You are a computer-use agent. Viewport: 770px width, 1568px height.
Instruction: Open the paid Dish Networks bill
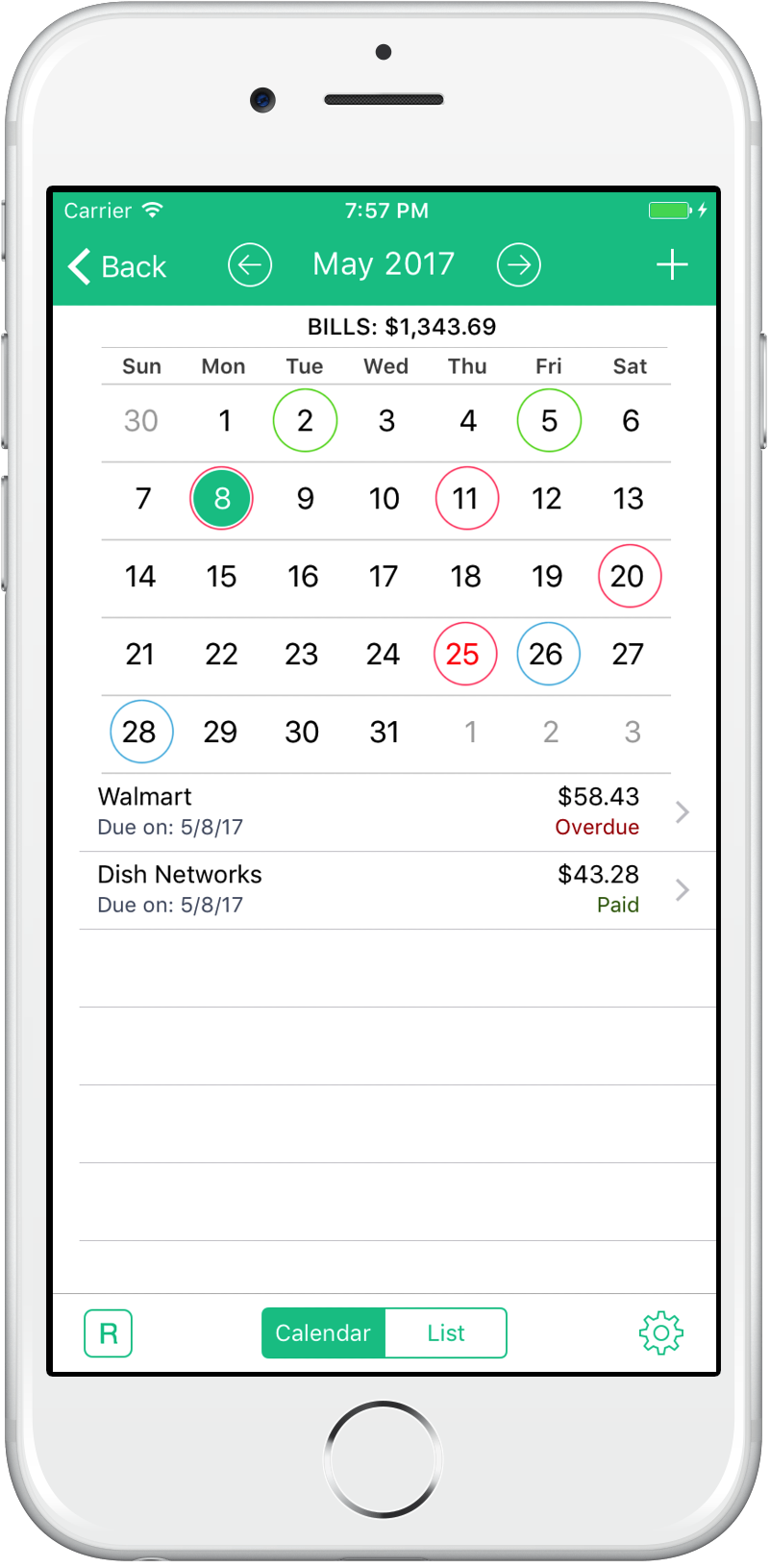(x=385, y=889)
